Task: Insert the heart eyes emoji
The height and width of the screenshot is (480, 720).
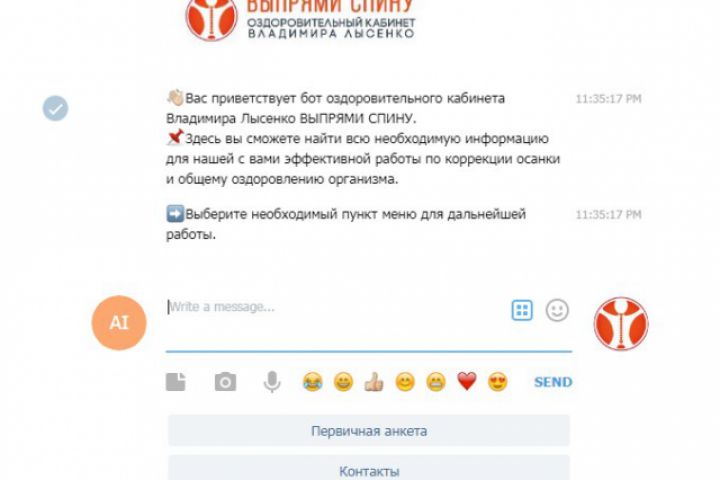Action: click(497, 382)
